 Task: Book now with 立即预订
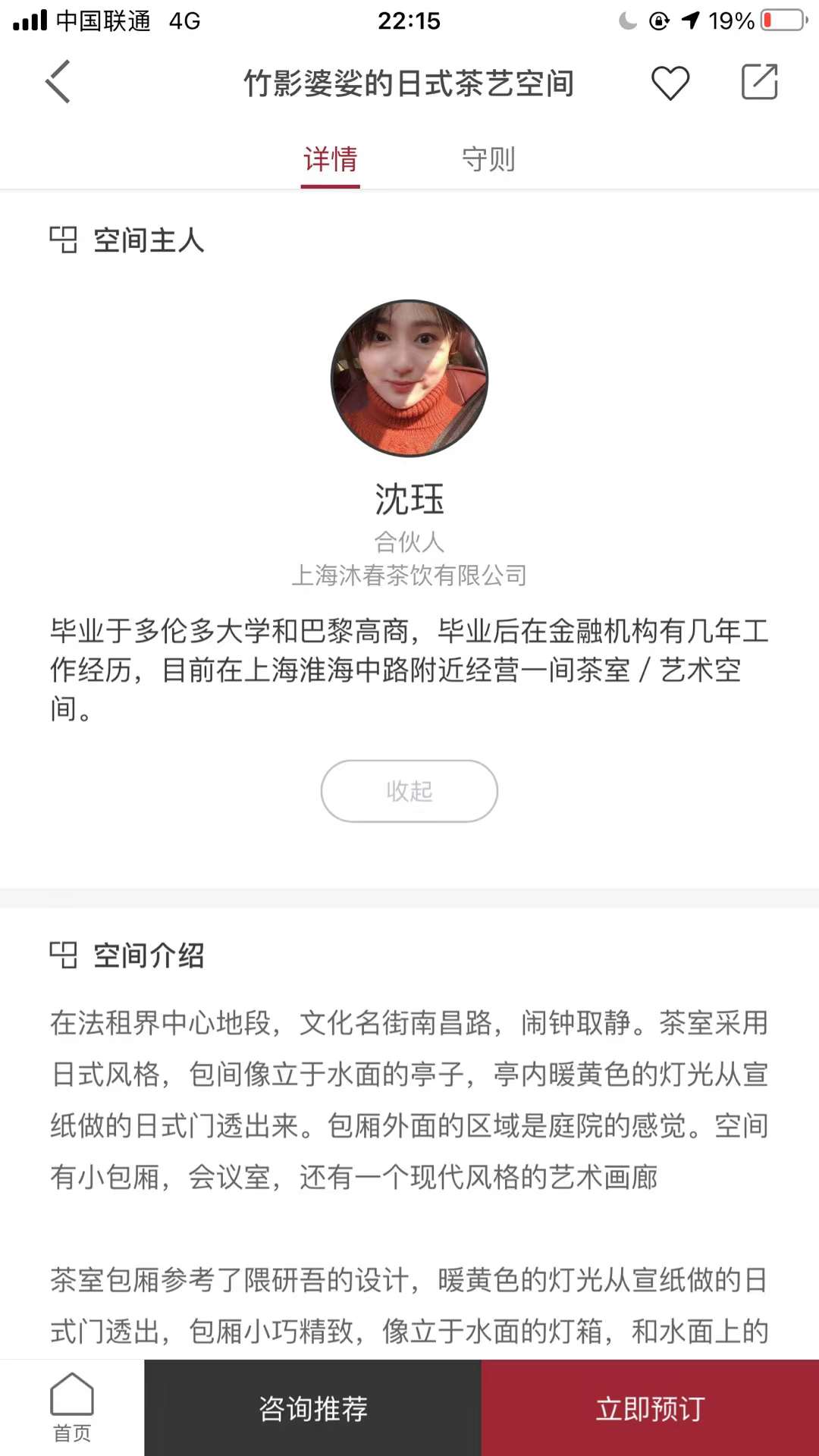coord(650,1408)
